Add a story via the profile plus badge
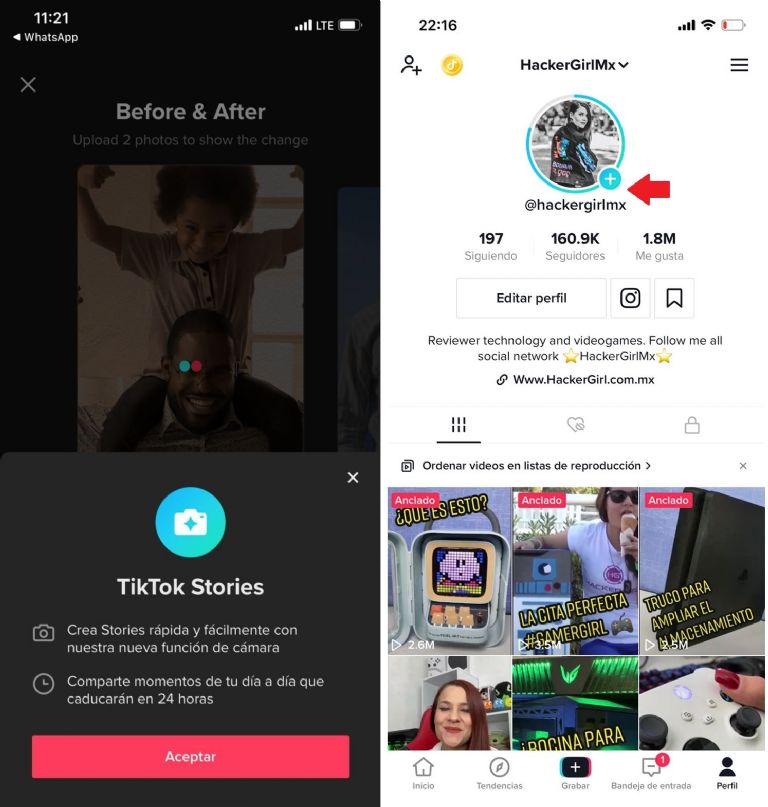This screenshot has height=807, width=768. 610,179
